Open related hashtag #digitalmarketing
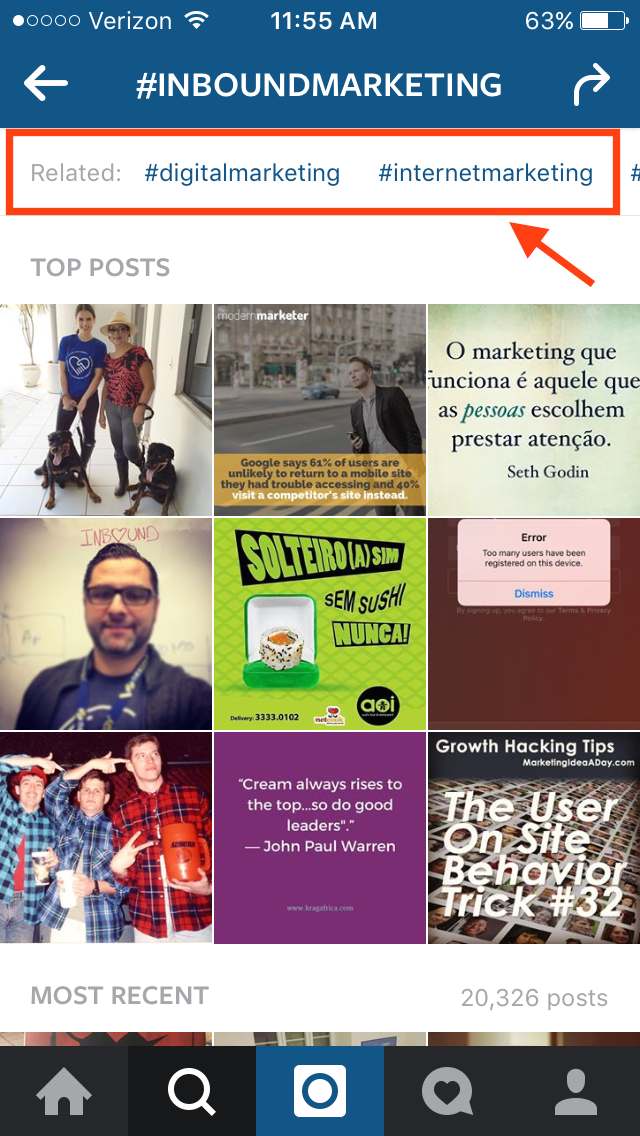The height and width of the screenshot is (1136, 640). click(242, 173)
